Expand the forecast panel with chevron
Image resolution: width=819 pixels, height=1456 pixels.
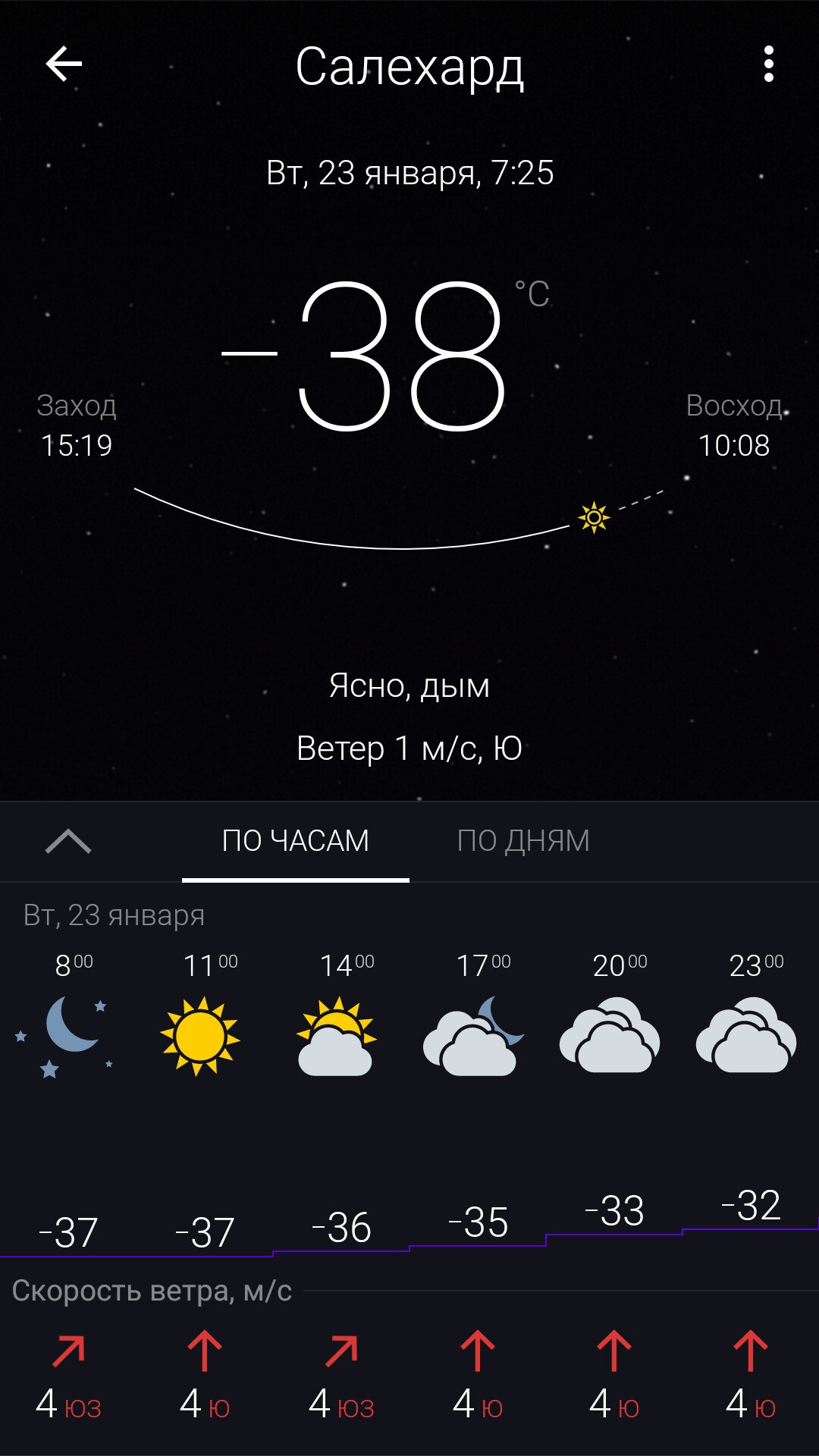coord(68,841)
